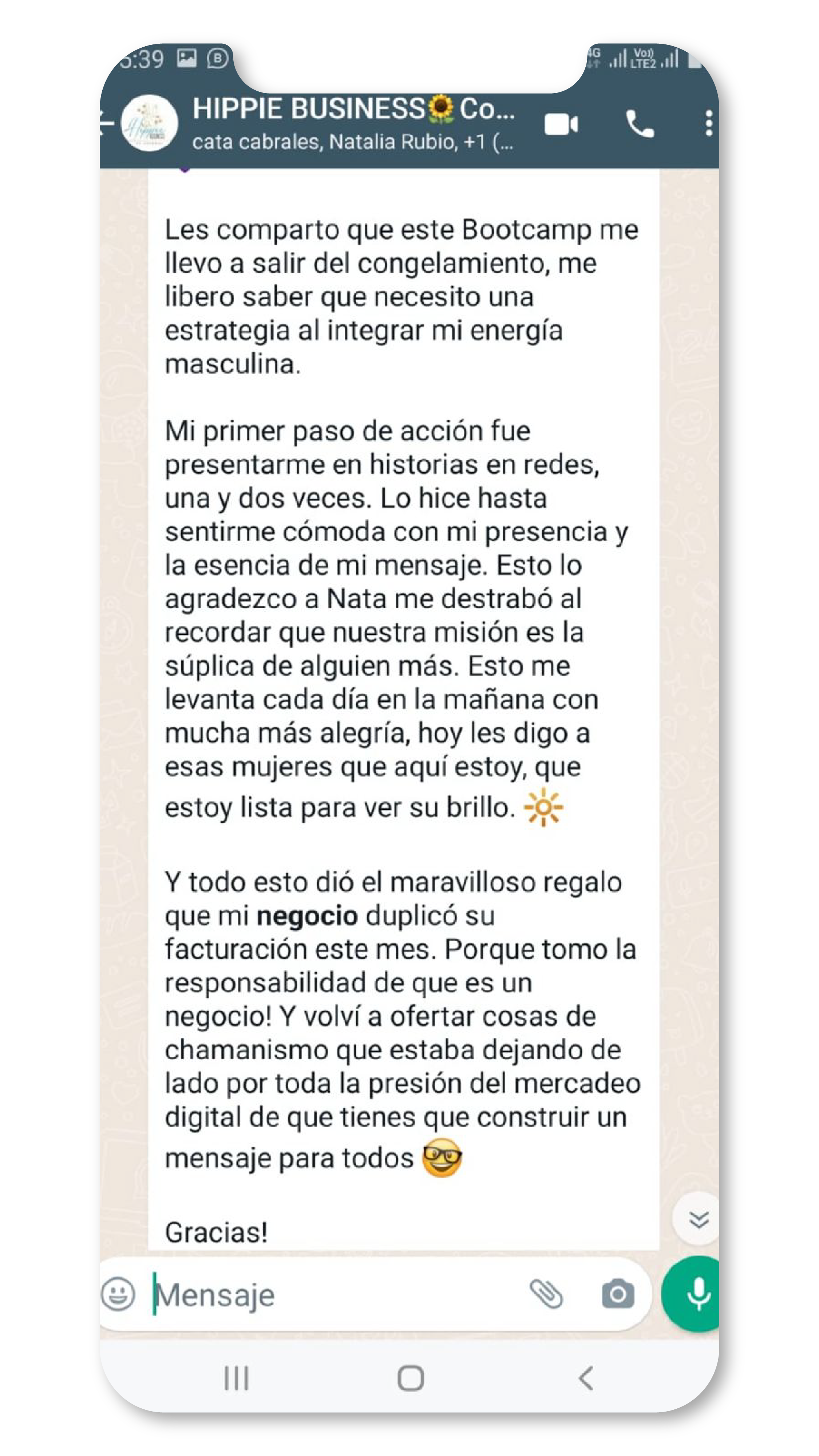Go to the phone's home screen
This screenshot has height=1456, width=819.
coord(410,1378)
